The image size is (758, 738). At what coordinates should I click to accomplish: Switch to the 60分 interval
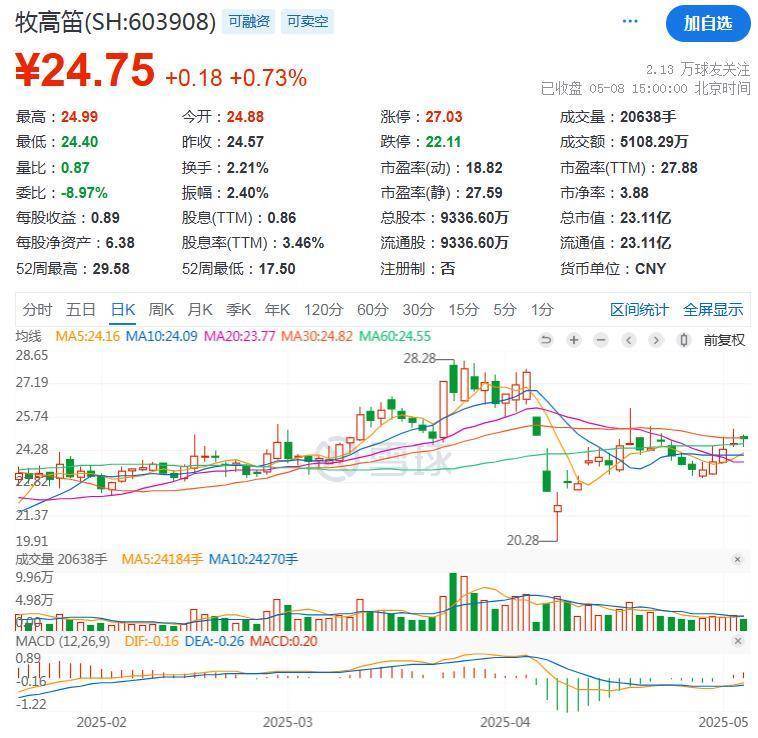[372, 309]
